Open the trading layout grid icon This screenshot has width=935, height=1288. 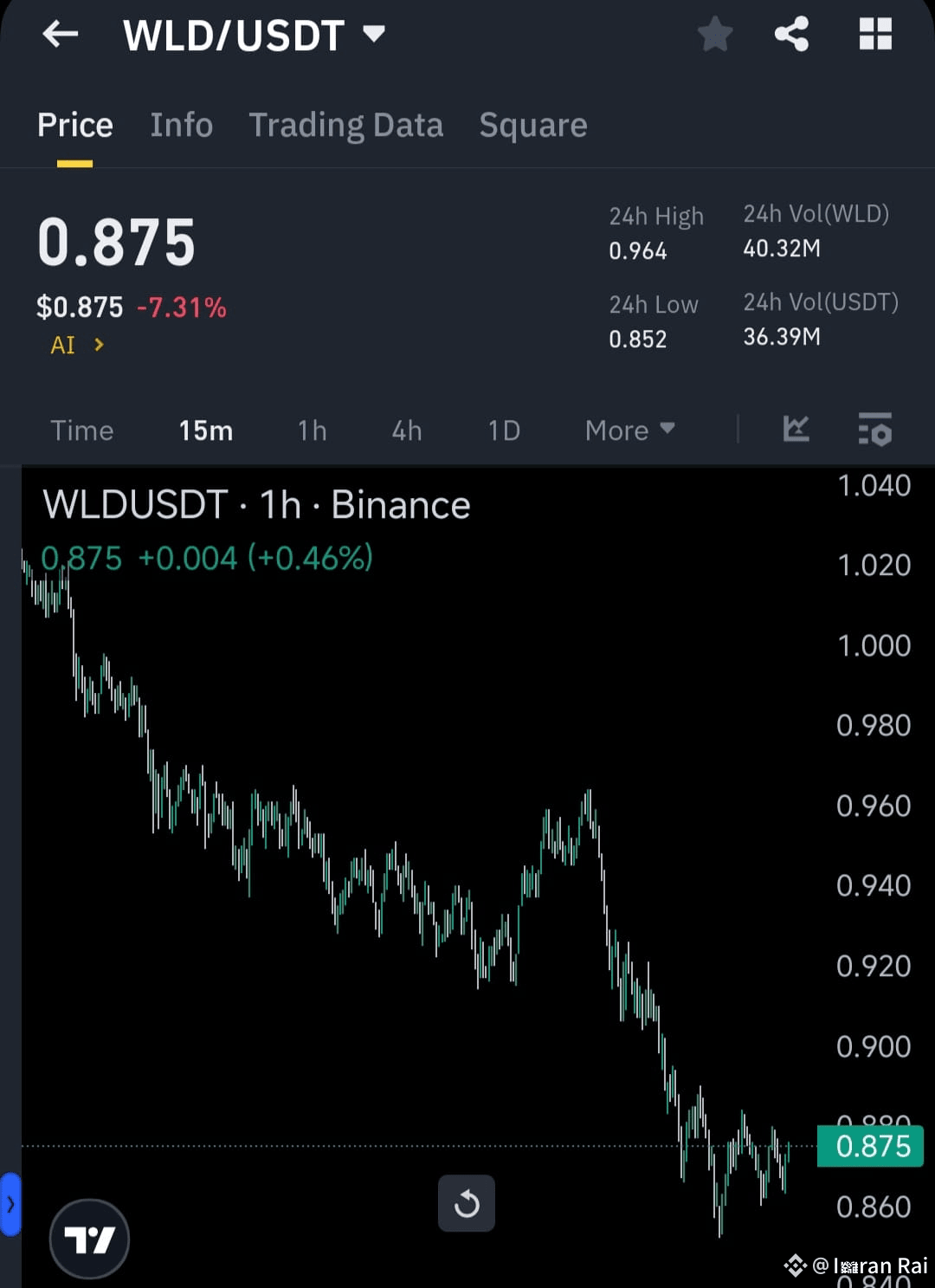[874, 35]
